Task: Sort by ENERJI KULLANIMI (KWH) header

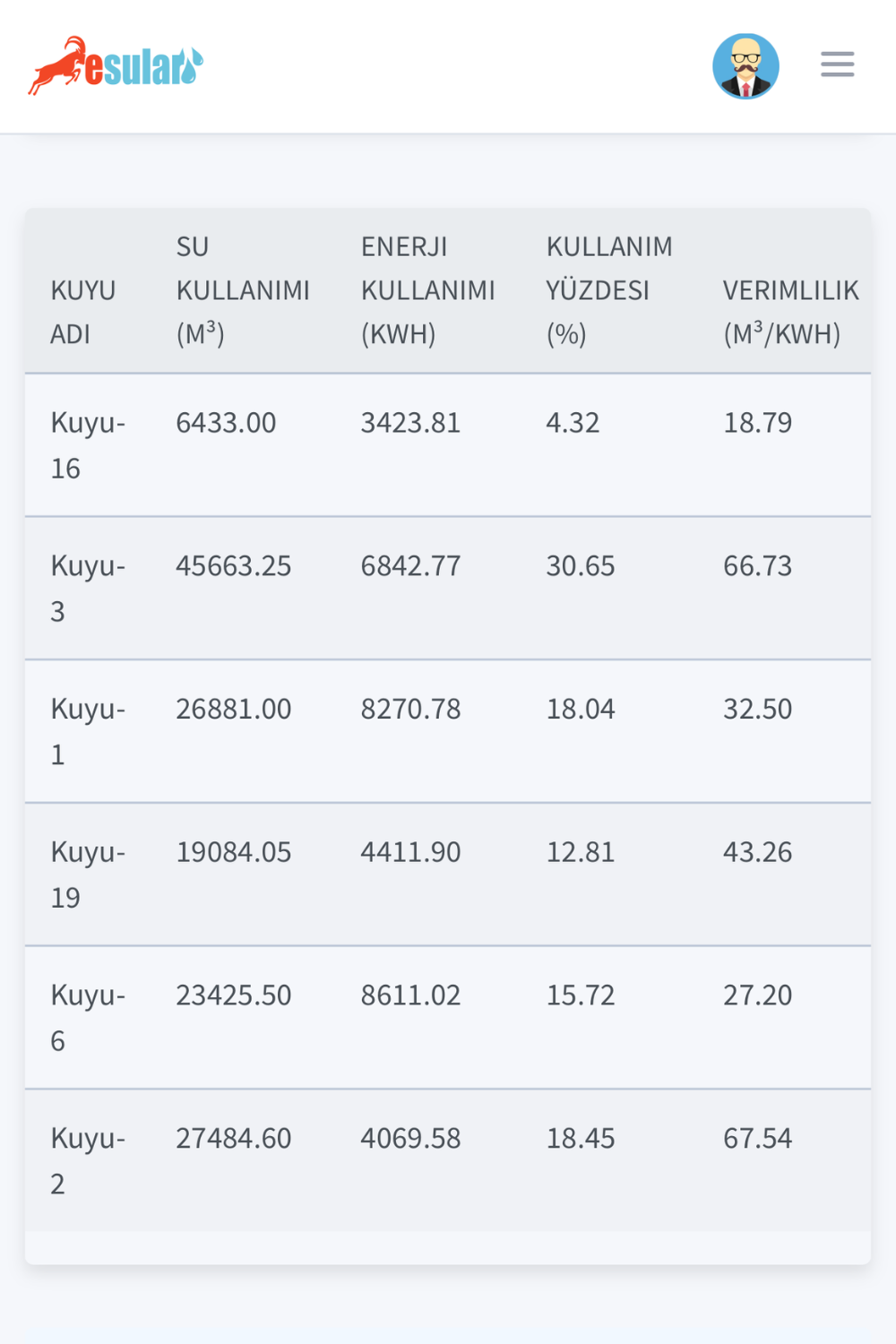Action: click(427, 290)
